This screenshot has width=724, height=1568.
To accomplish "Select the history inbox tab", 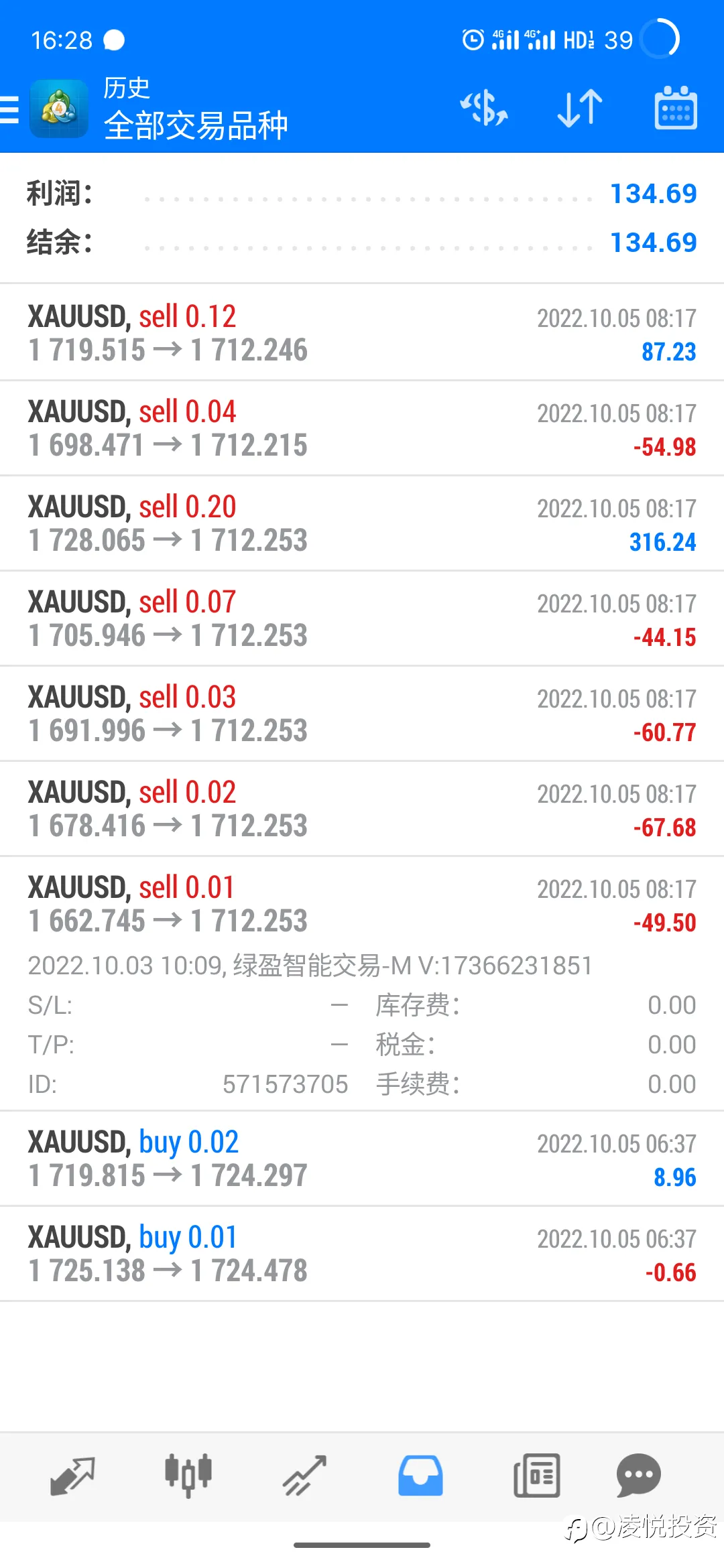I will tap(420, 1476).
